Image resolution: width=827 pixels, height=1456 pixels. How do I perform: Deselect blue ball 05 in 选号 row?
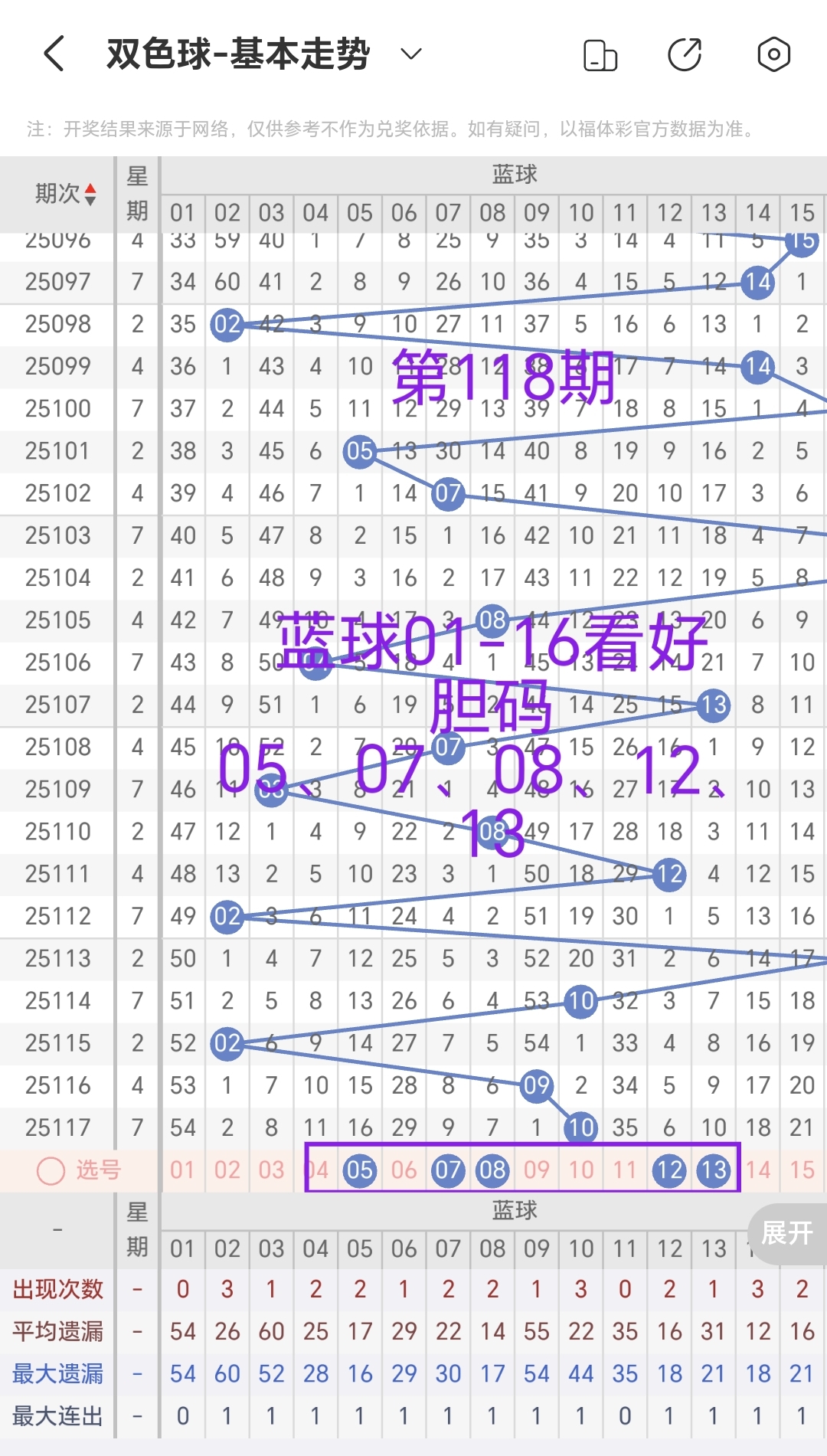360,1170
